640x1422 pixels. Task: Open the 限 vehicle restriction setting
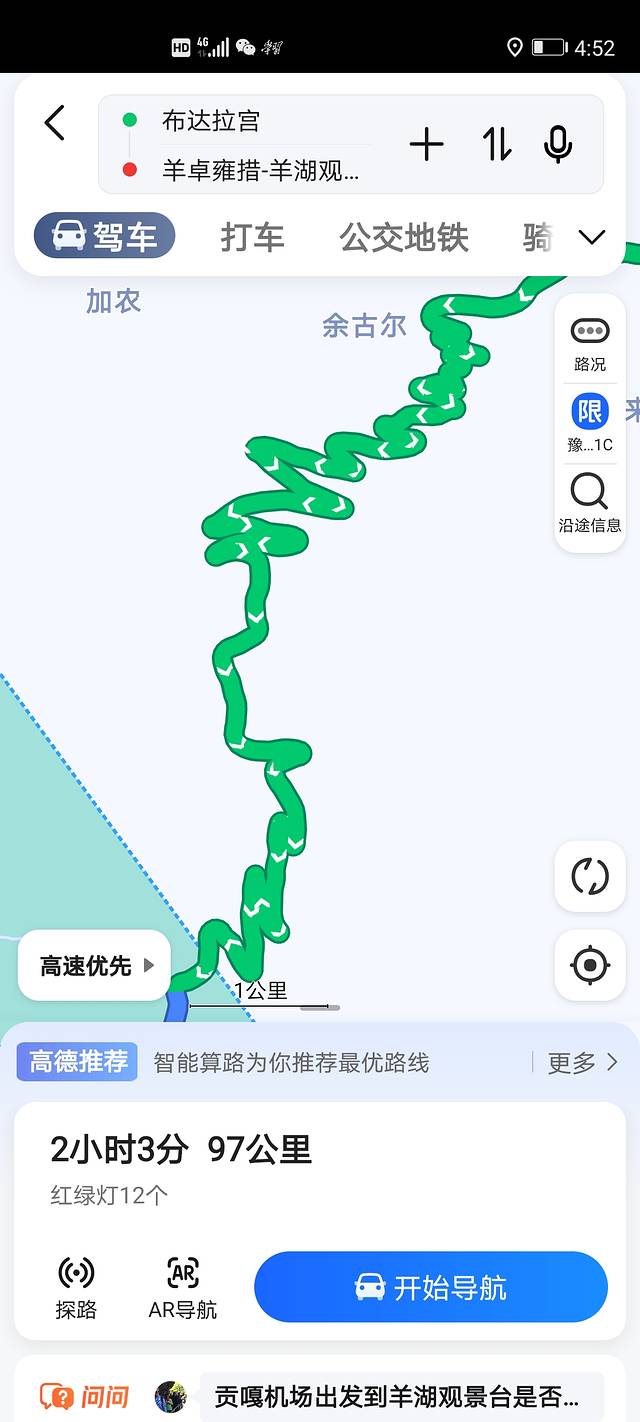(x=590, y=423)
